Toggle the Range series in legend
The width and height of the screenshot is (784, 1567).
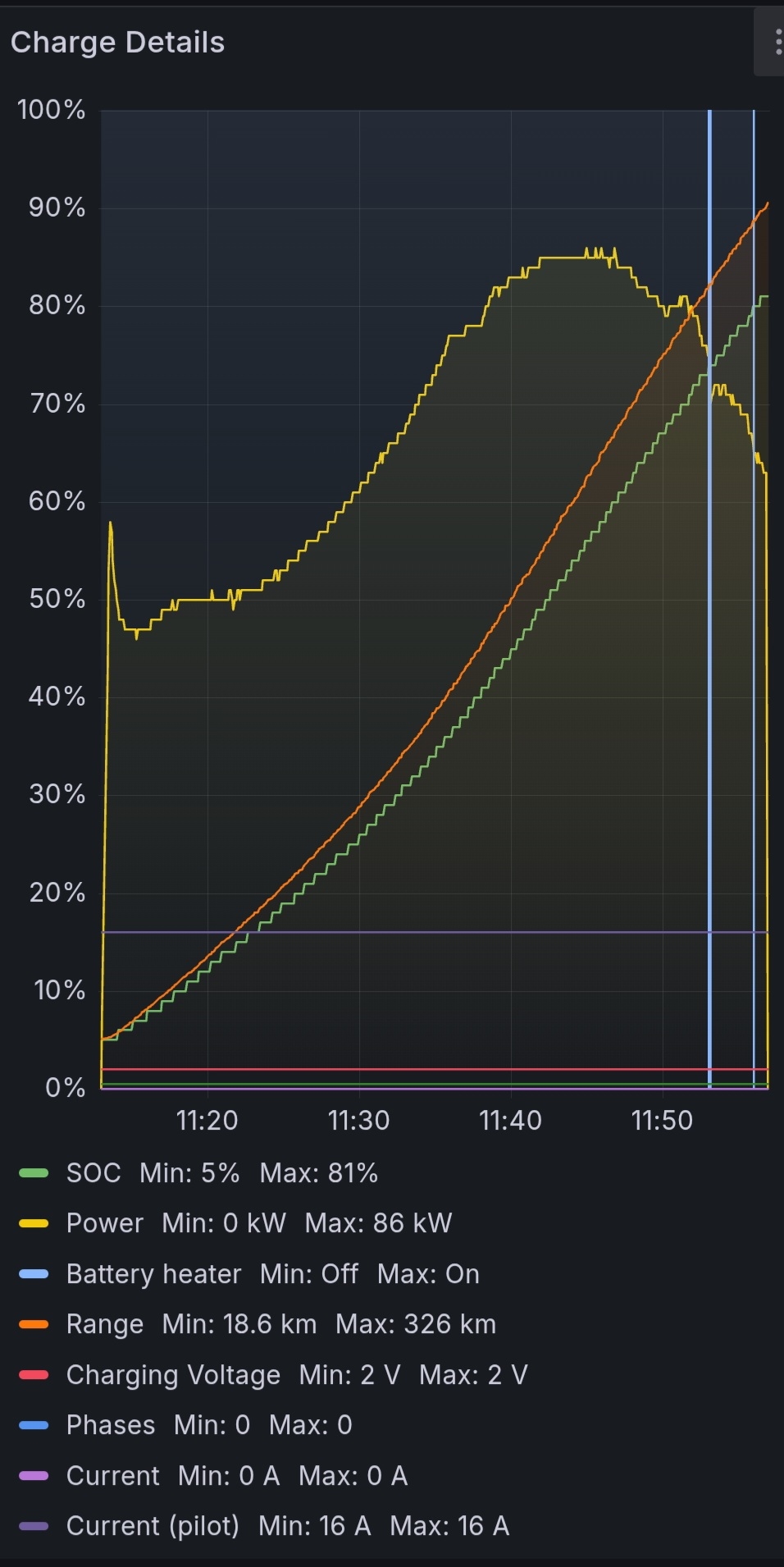point(104,1324)
